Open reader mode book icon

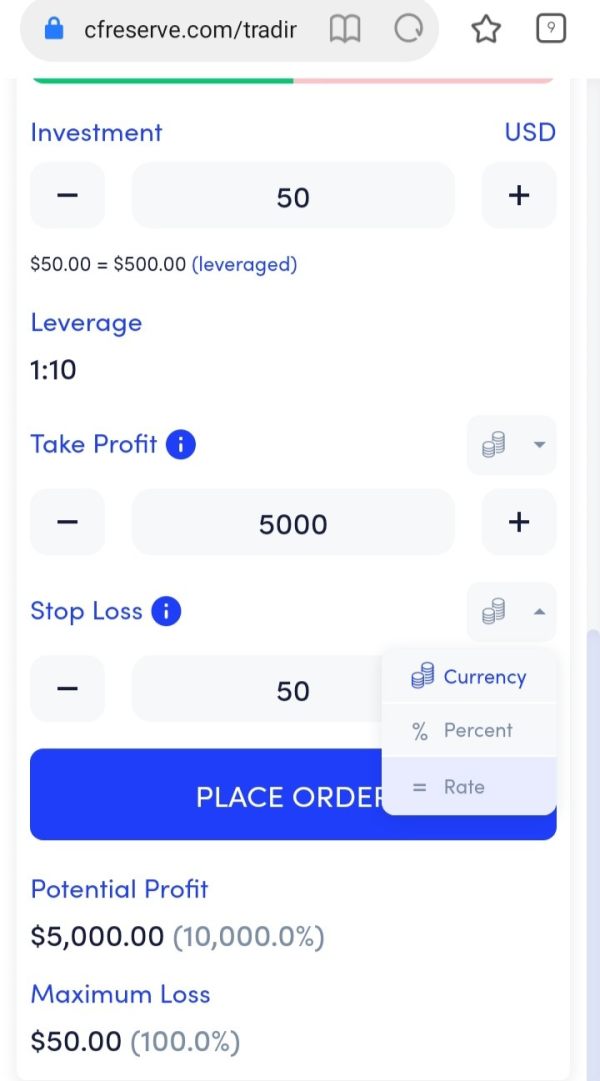coord(345,30)
